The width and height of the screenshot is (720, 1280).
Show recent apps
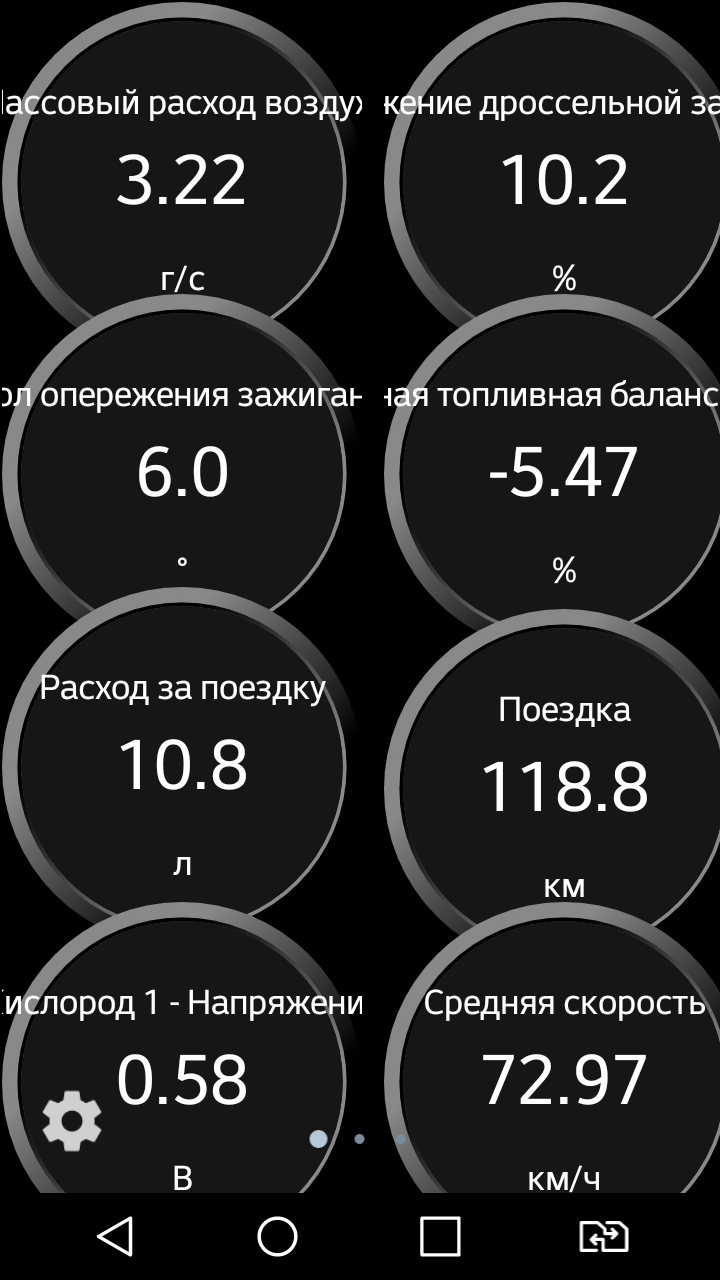tap(440, 1237)
